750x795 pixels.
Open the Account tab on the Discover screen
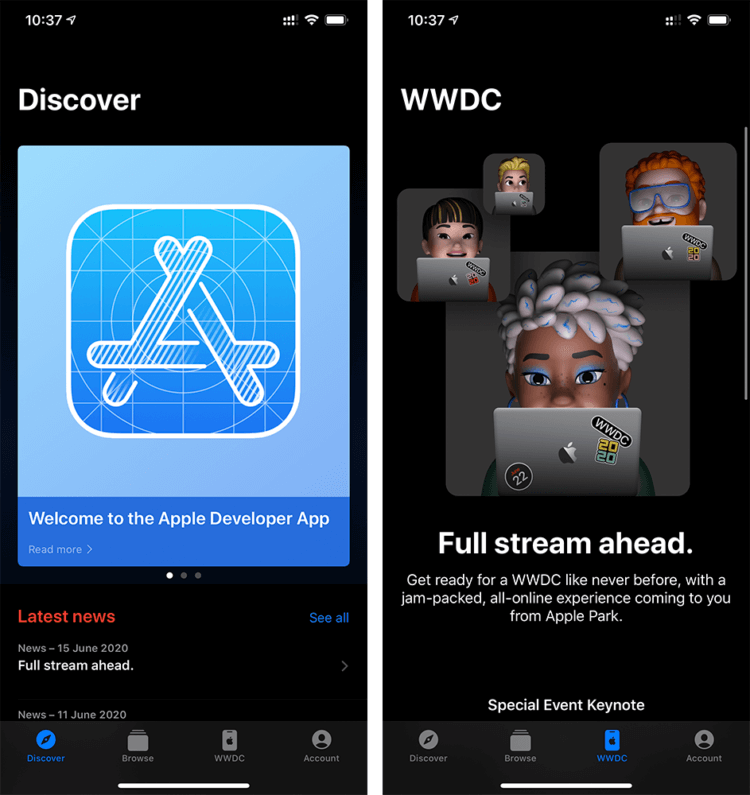[x=321, y=746]
